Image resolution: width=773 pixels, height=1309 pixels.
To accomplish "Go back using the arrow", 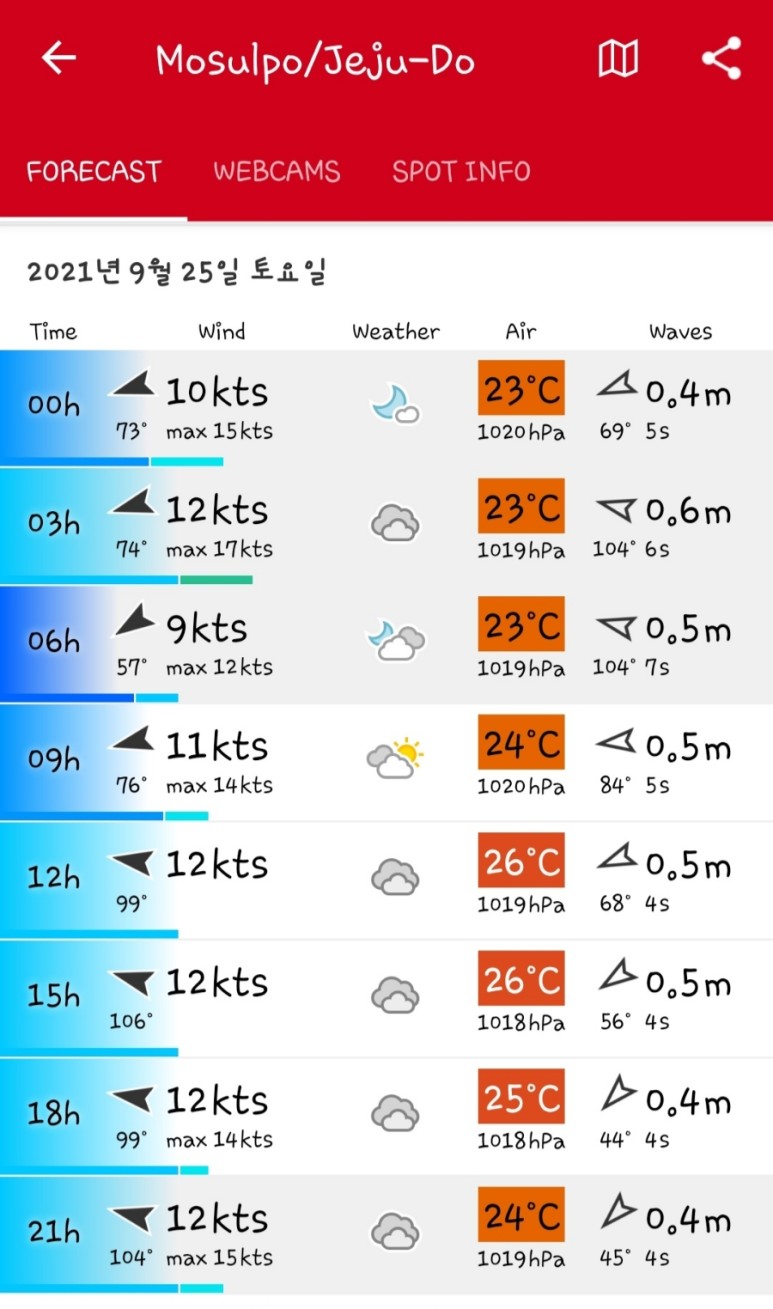I will click(x=58, y=59).
